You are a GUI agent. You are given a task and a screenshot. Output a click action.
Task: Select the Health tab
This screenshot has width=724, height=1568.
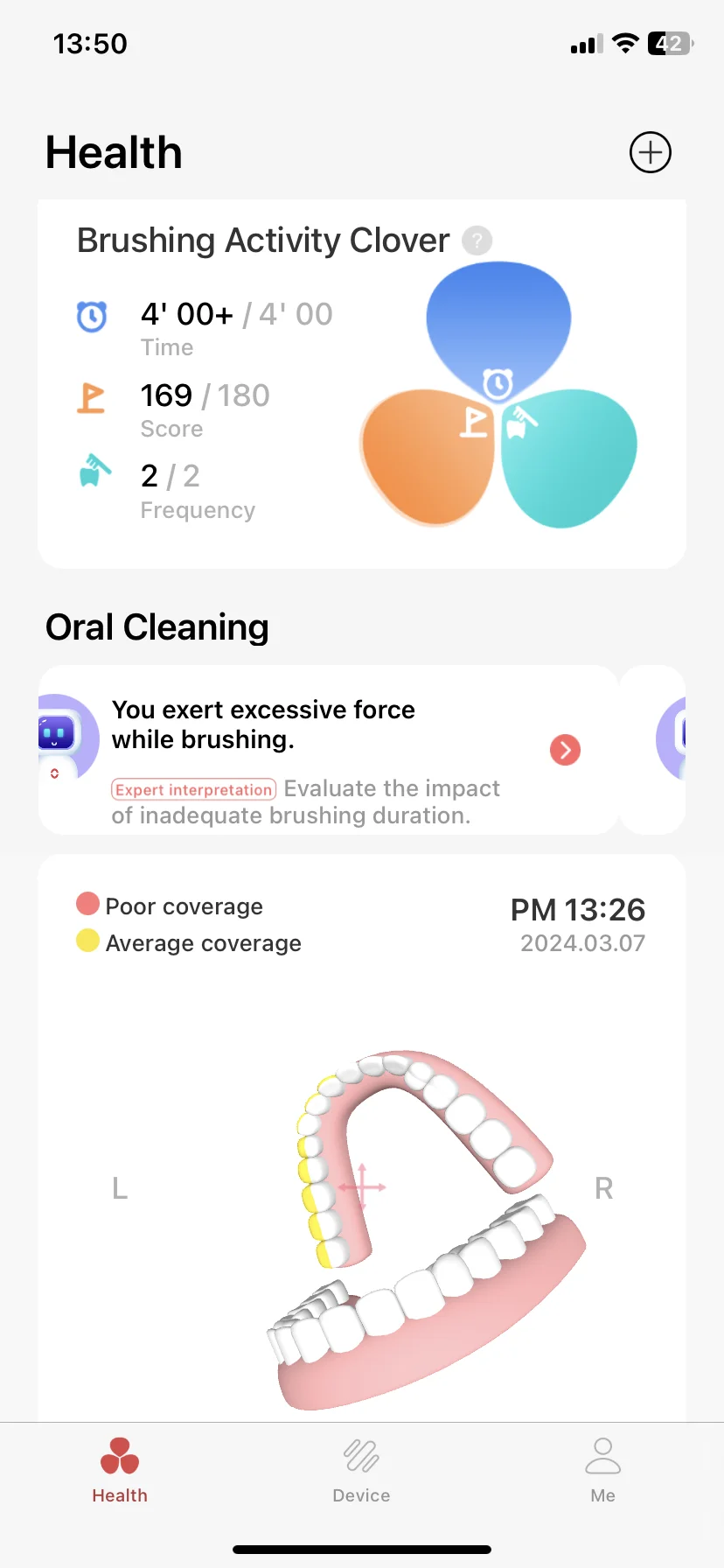pos(120,1472)
